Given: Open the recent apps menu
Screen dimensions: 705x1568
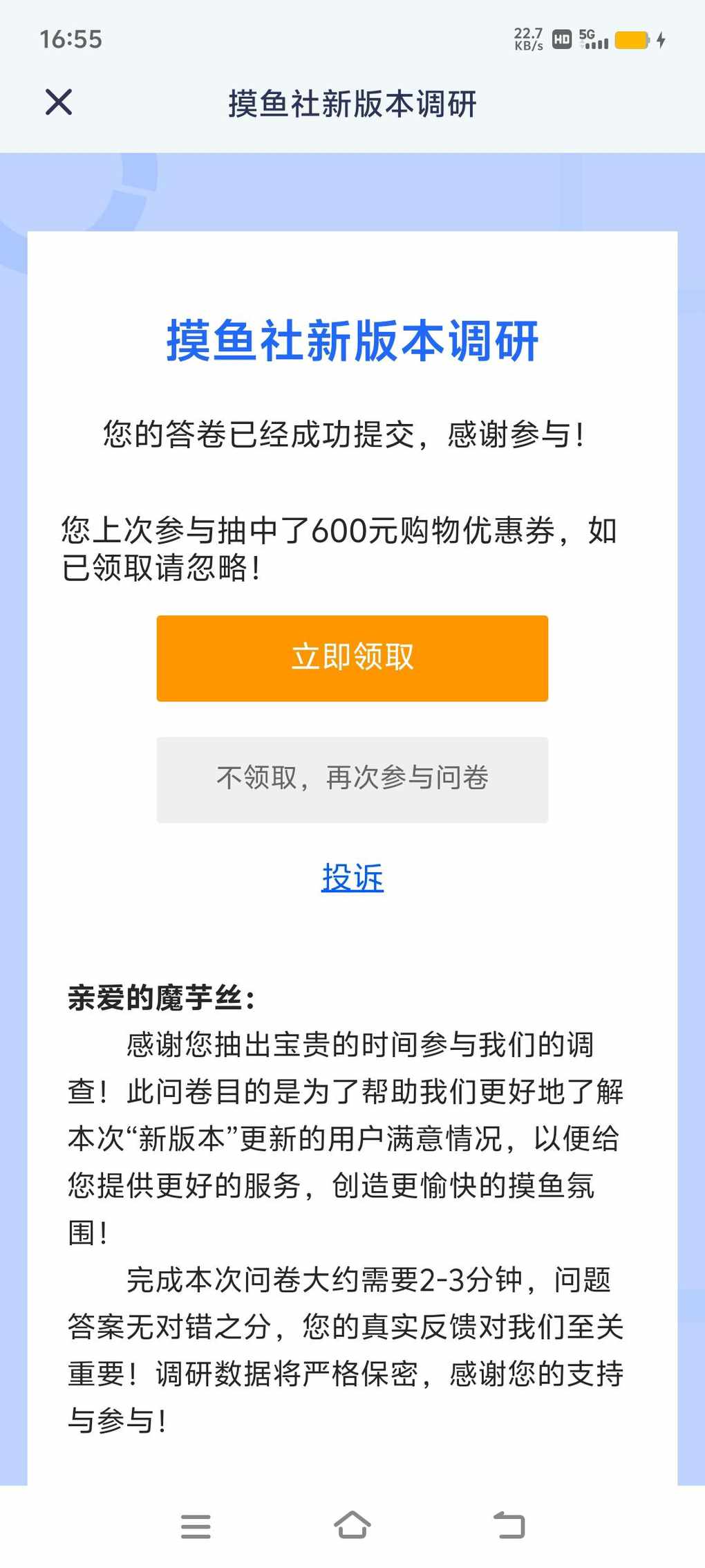Looking at the screenshot, I should (x=196, y=1526).
